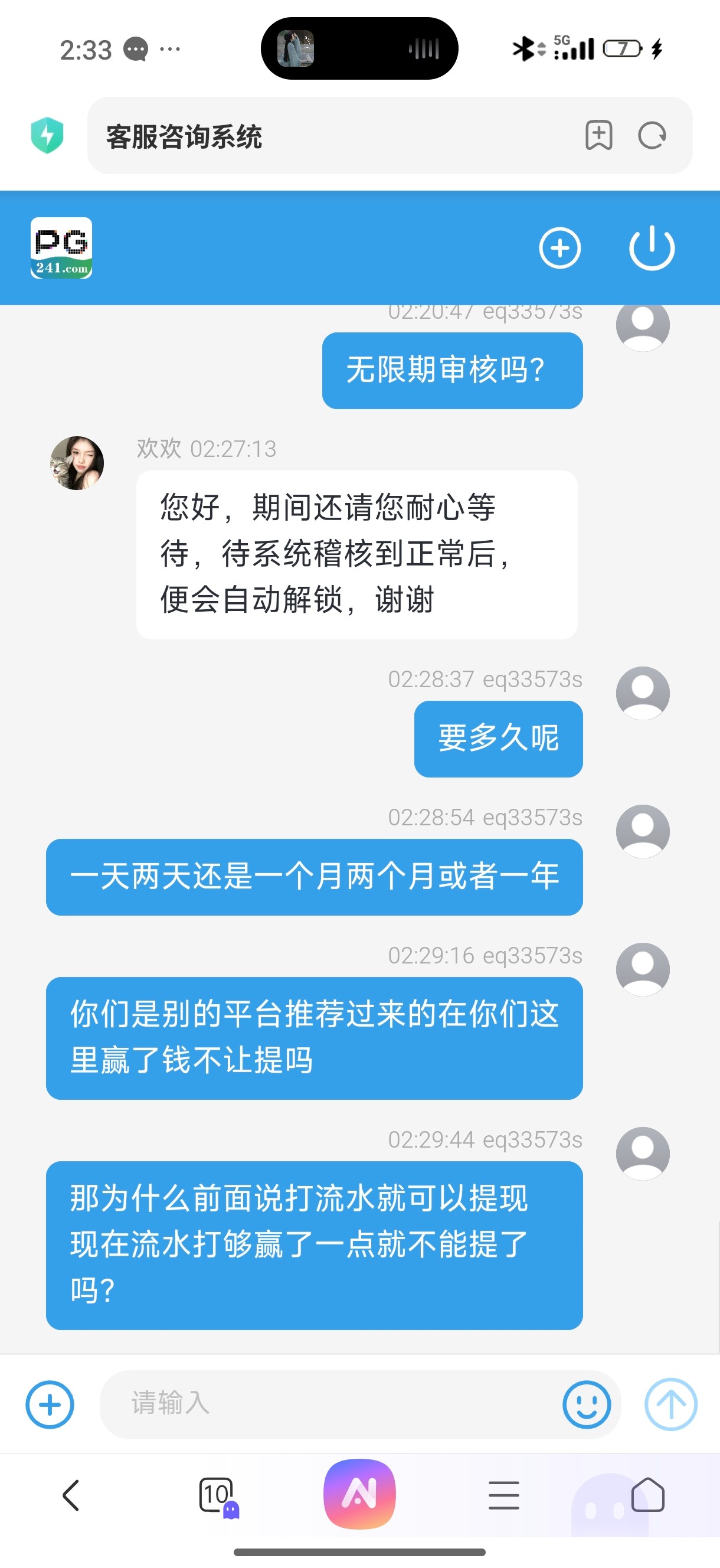Tap agent 欢欢's avatar photo
This screenshot has width=720, height=1568.
tap(77, 463)
